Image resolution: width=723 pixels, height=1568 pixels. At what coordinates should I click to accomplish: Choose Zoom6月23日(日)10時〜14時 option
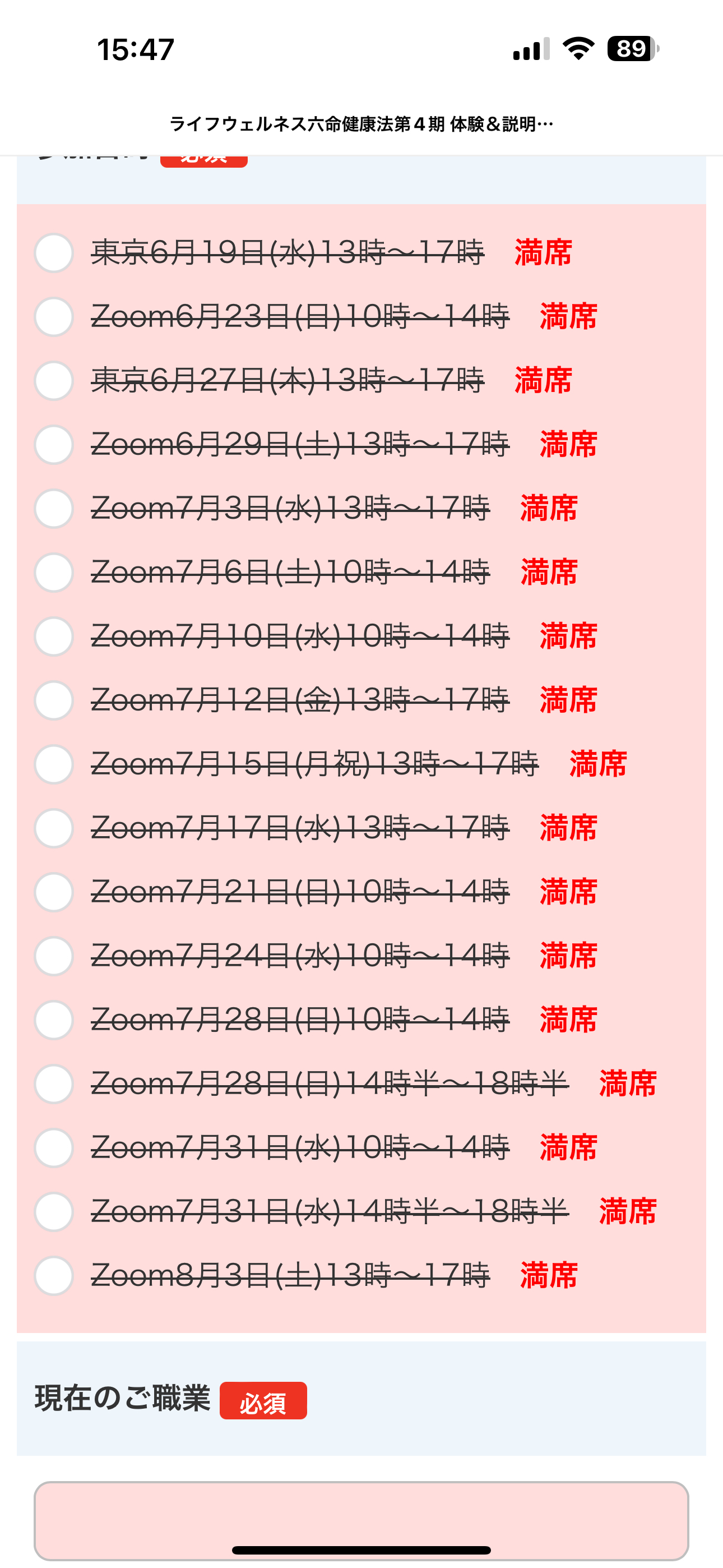[54, 316]
